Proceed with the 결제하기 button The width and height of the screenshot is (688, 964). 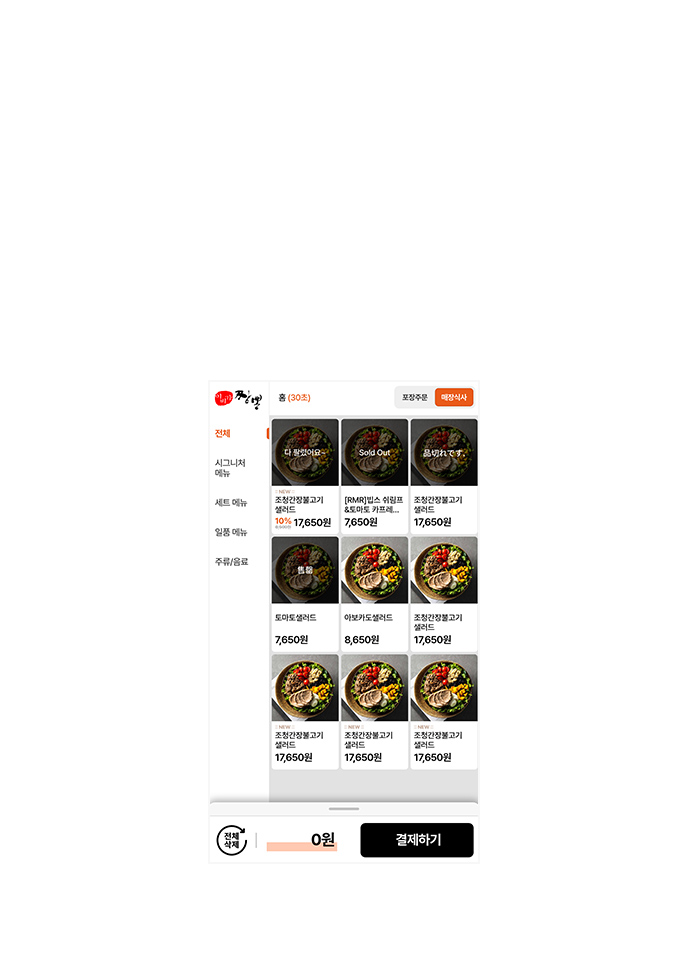(x=416, y=840)
